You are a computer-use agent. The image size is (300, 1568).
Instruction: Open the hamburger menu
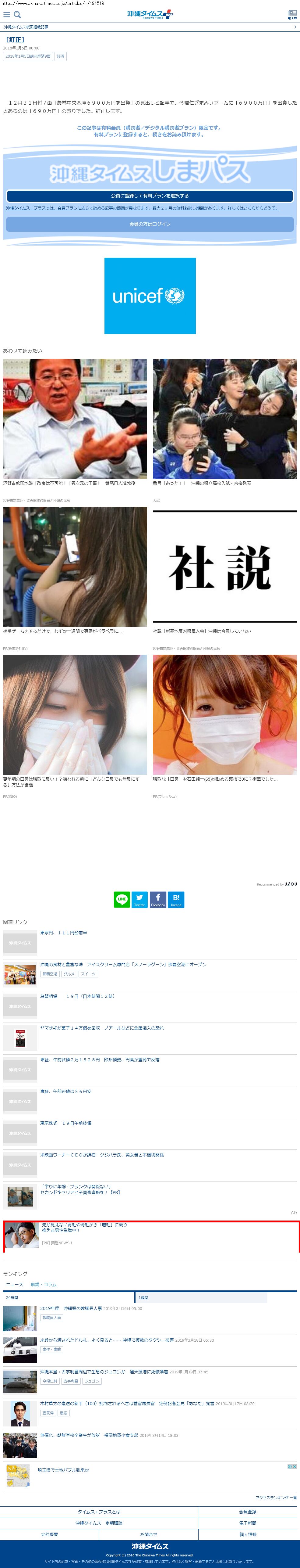pyautogui.click(x=7, y=15)
